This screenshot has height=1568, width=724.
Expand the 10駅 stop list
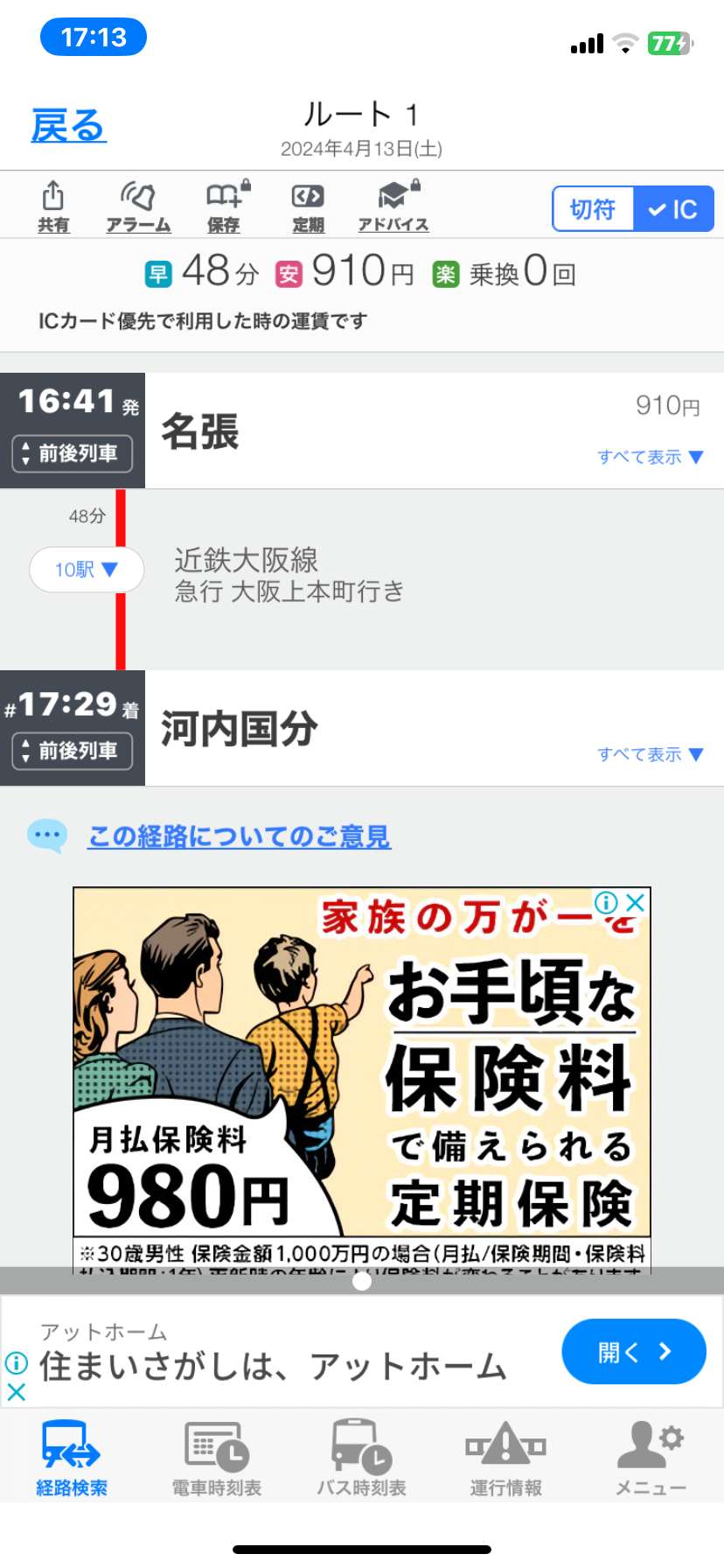(86, 570)
